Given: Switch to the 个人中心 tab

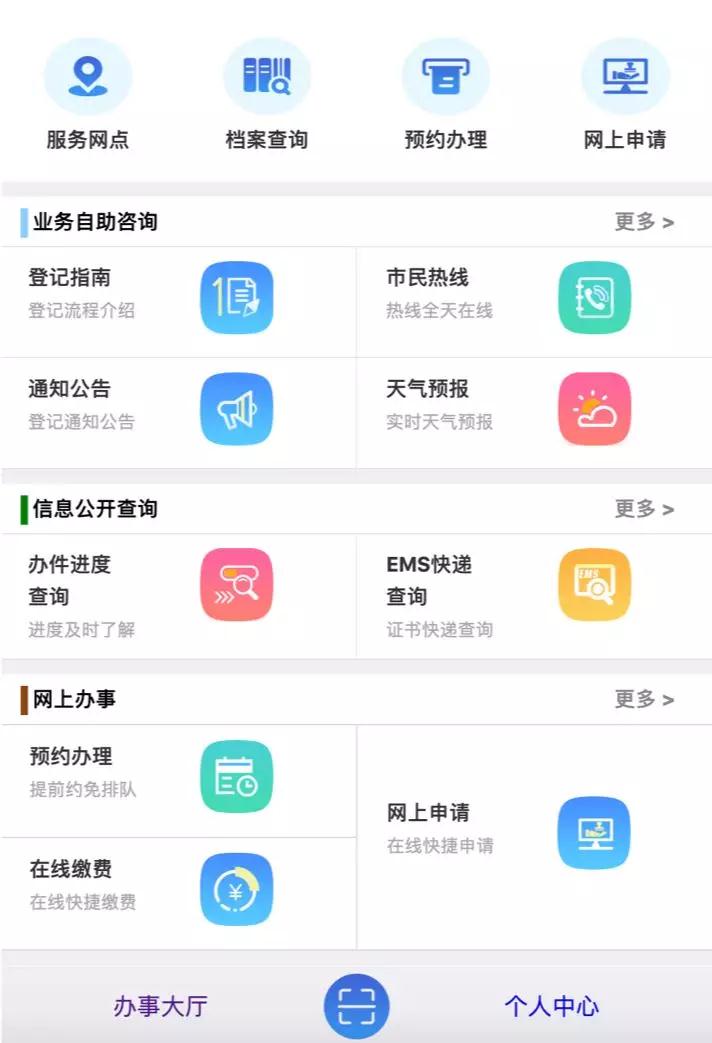Looking at the screenshot, I should [x=551, y=1006].
